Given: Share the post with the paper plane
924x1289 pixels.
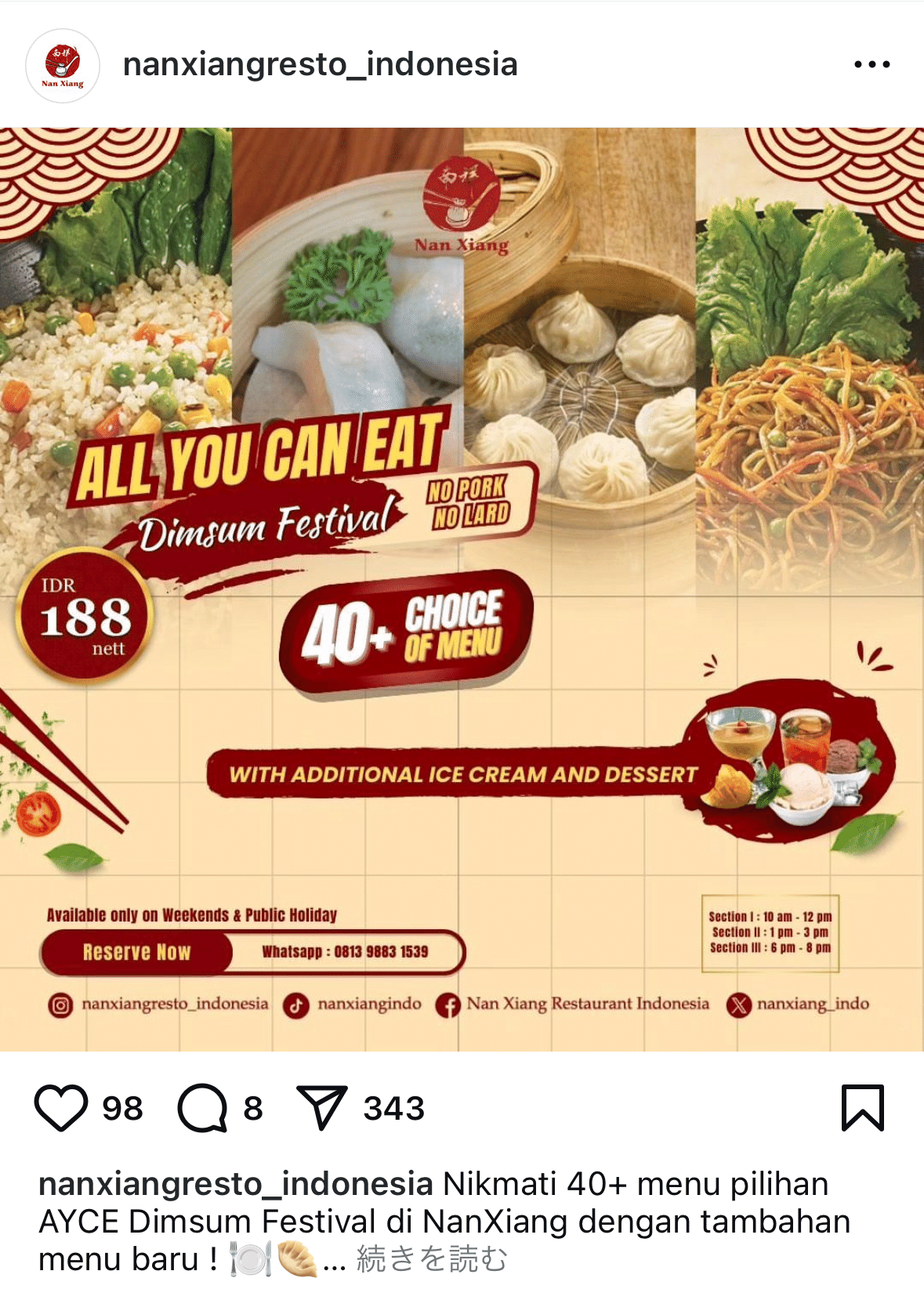Looking at the screenshot, I should tap(321, 1108).
